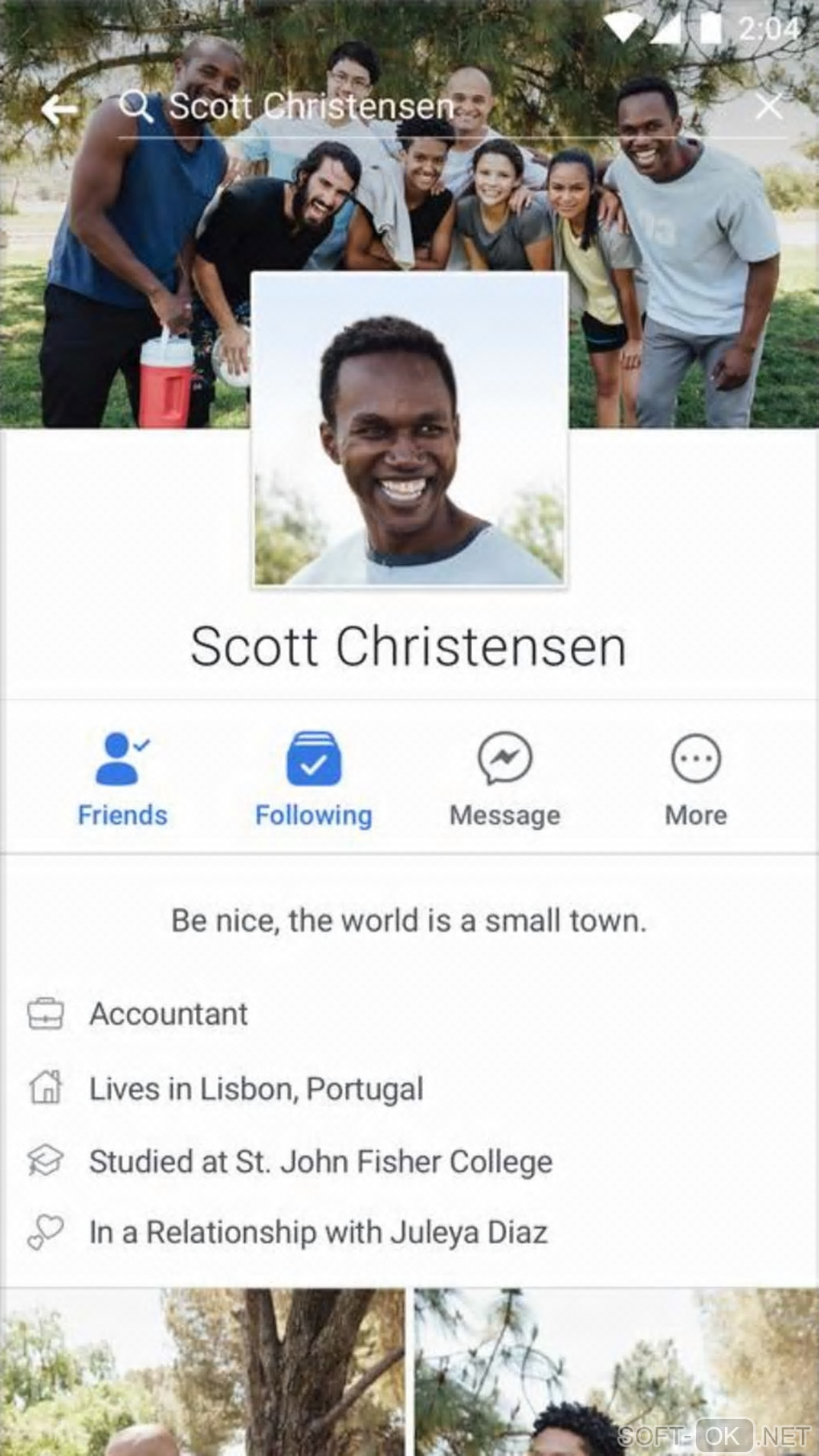Tap the Following button
Image resolution: width=819 pixels, height=1456 pixels.
coord(313,778)
